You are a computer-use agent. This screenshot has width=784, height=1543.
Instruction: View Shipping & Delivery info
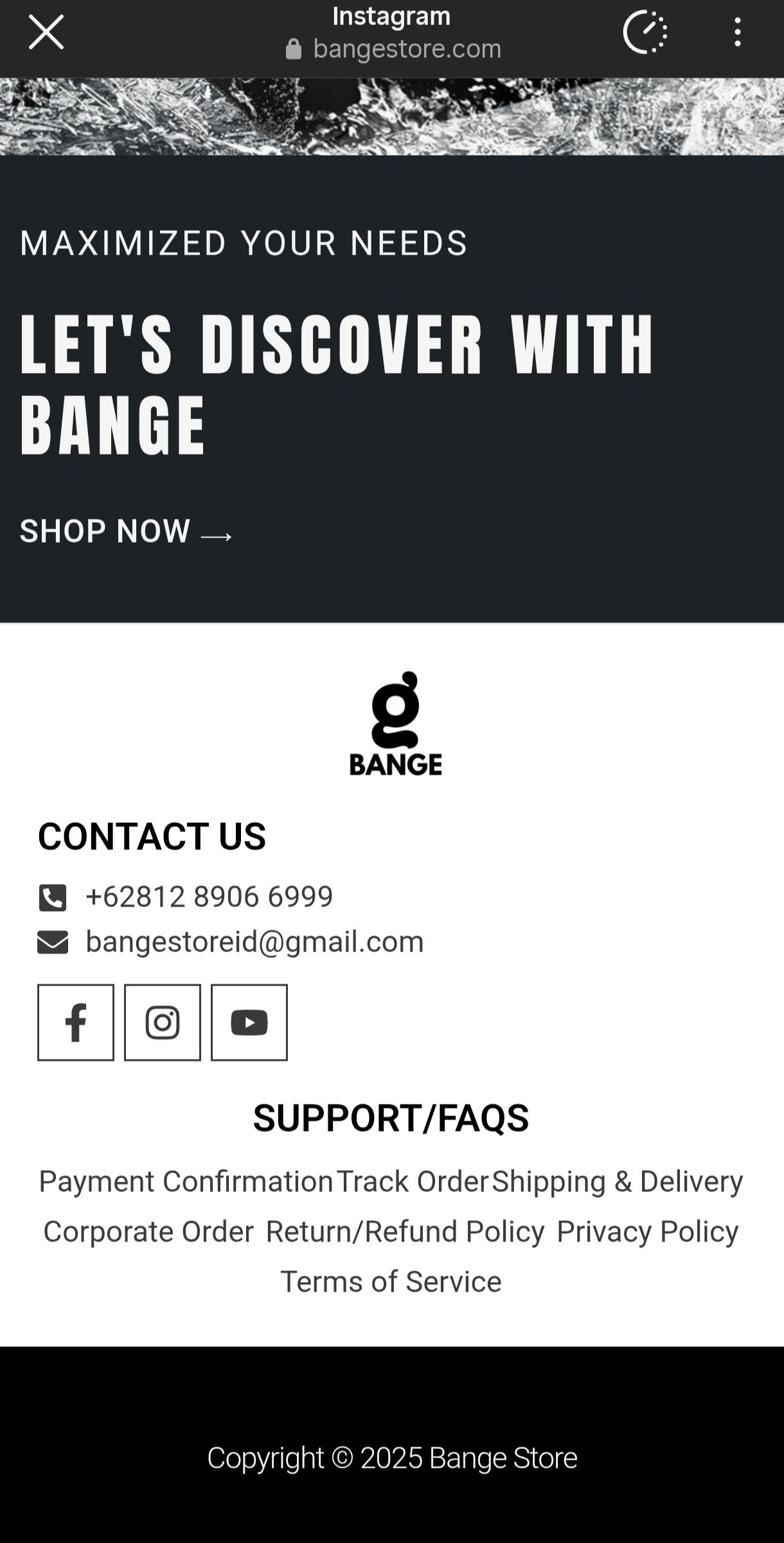tap(617, 1182)
